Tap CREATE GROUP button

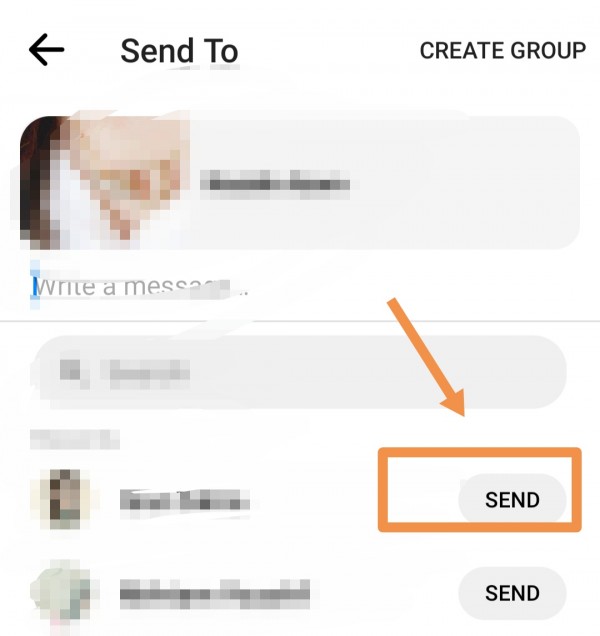(x=502, y=50)
